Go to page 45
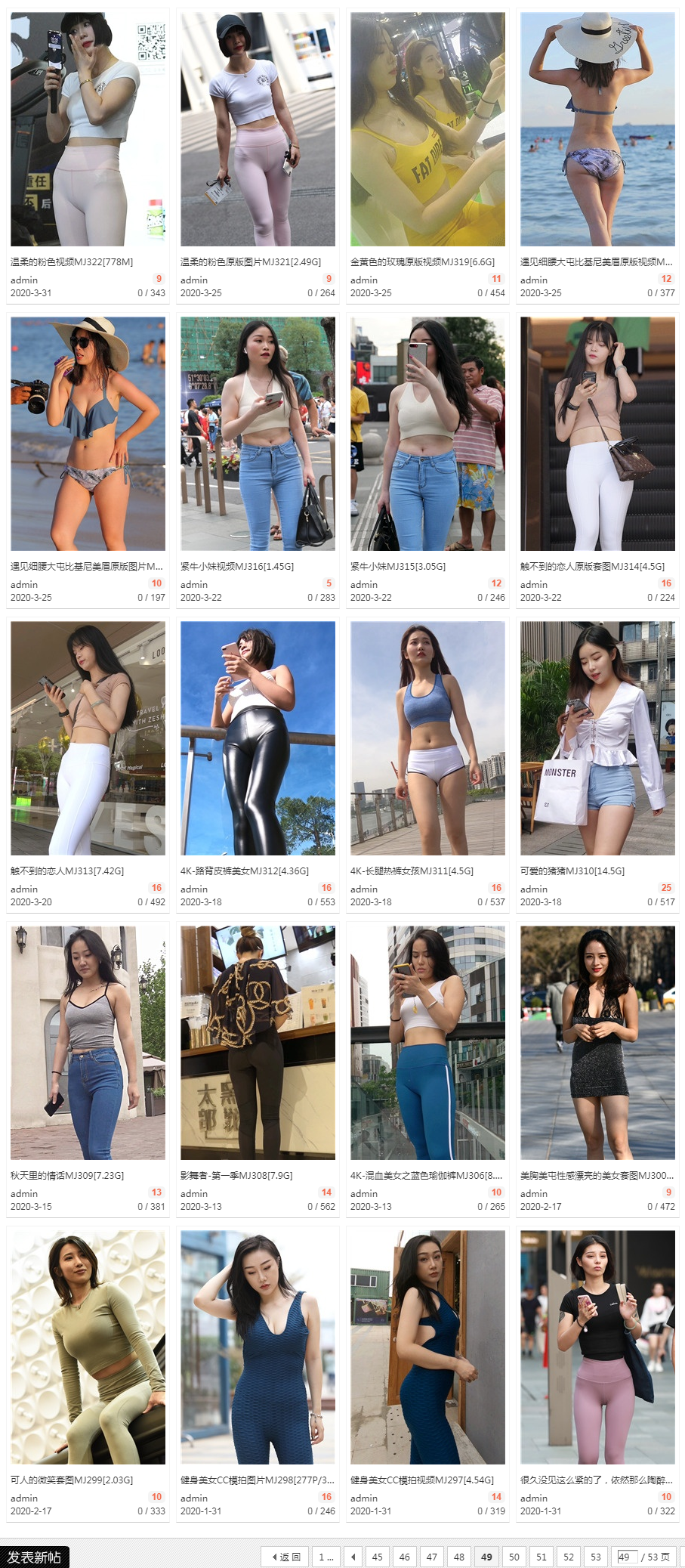685x1568 pixels. 377,1557
